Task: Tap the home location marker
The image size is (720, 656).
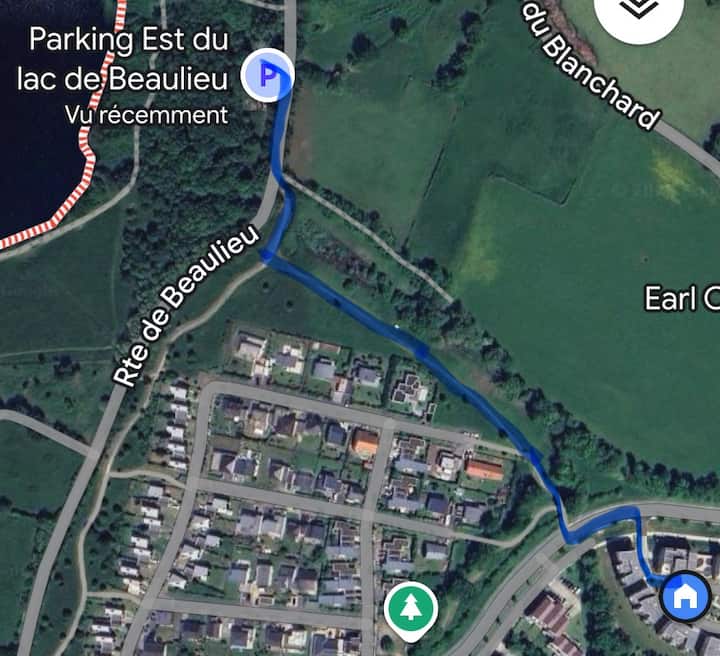Action: [685, 597]
